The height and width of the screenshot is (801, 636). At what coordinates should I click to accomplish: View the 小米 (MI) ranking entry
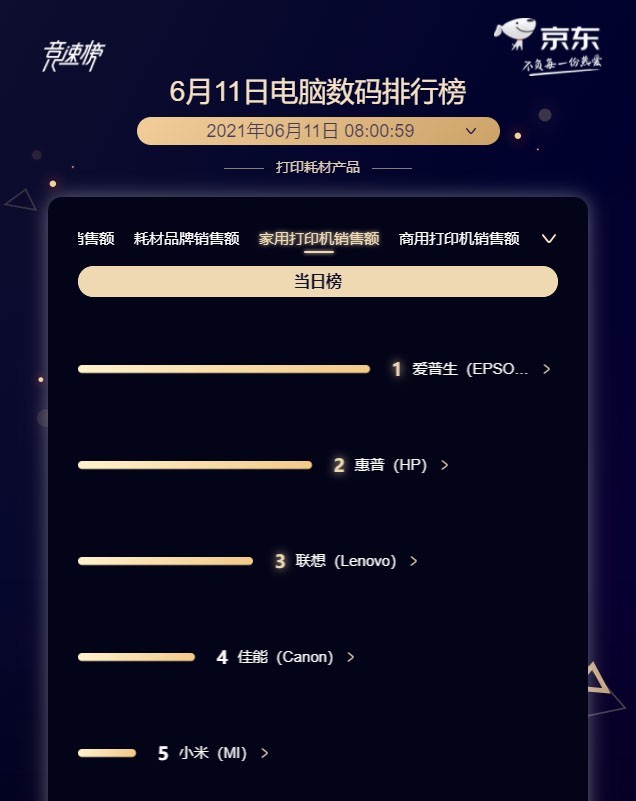(213, 753)
